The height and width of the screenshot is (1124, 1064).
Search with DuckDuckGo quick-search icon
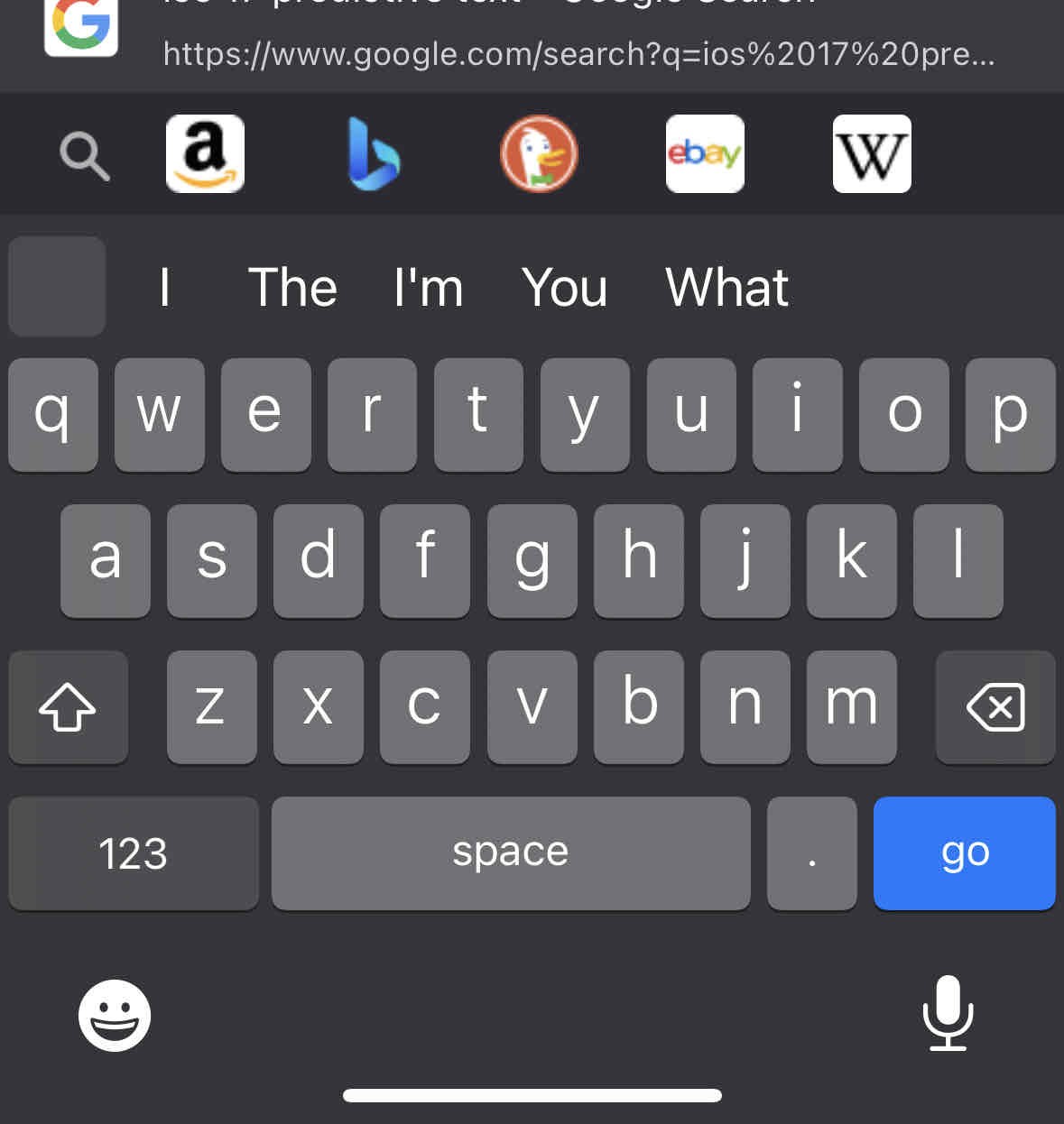(539, 153)
